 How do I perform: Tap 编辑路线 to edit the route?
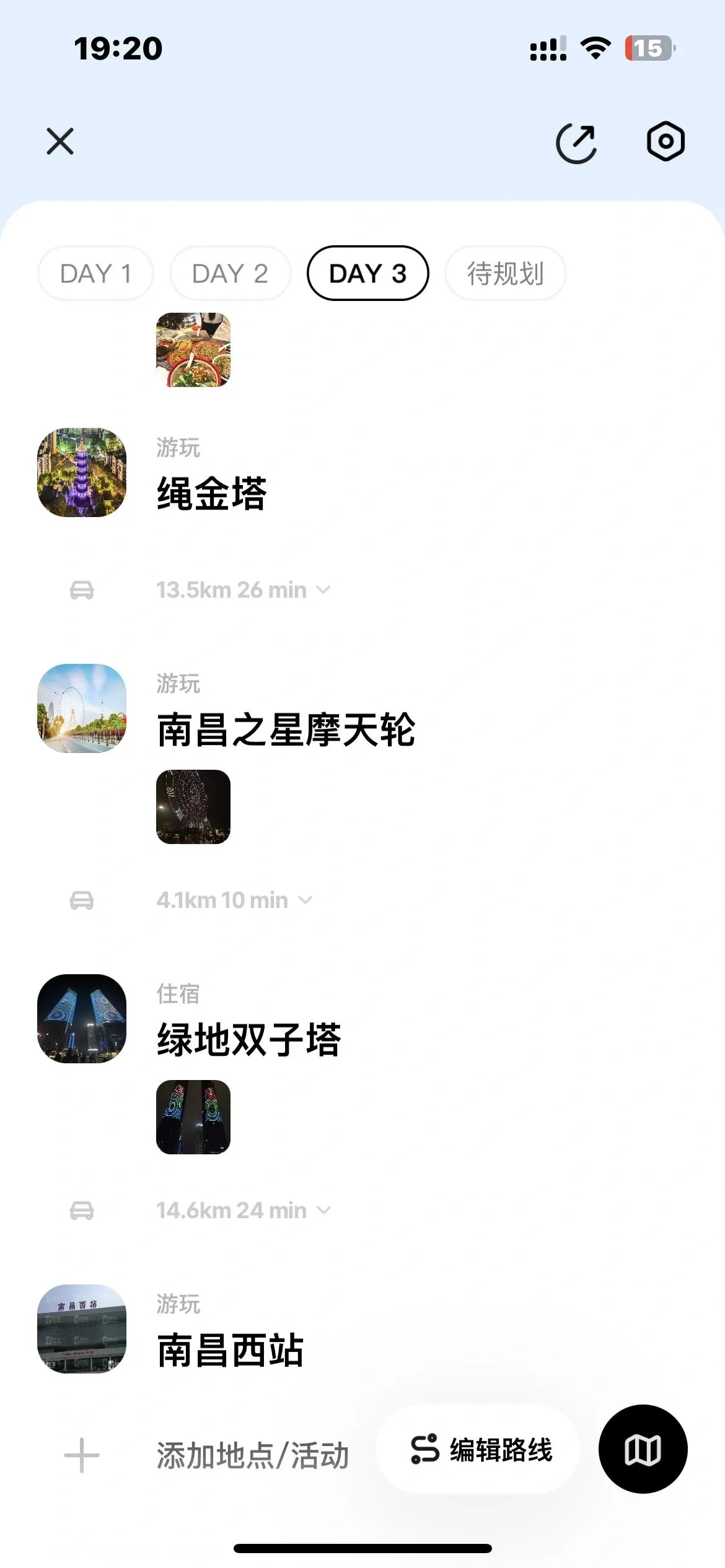pos(480,1450)
